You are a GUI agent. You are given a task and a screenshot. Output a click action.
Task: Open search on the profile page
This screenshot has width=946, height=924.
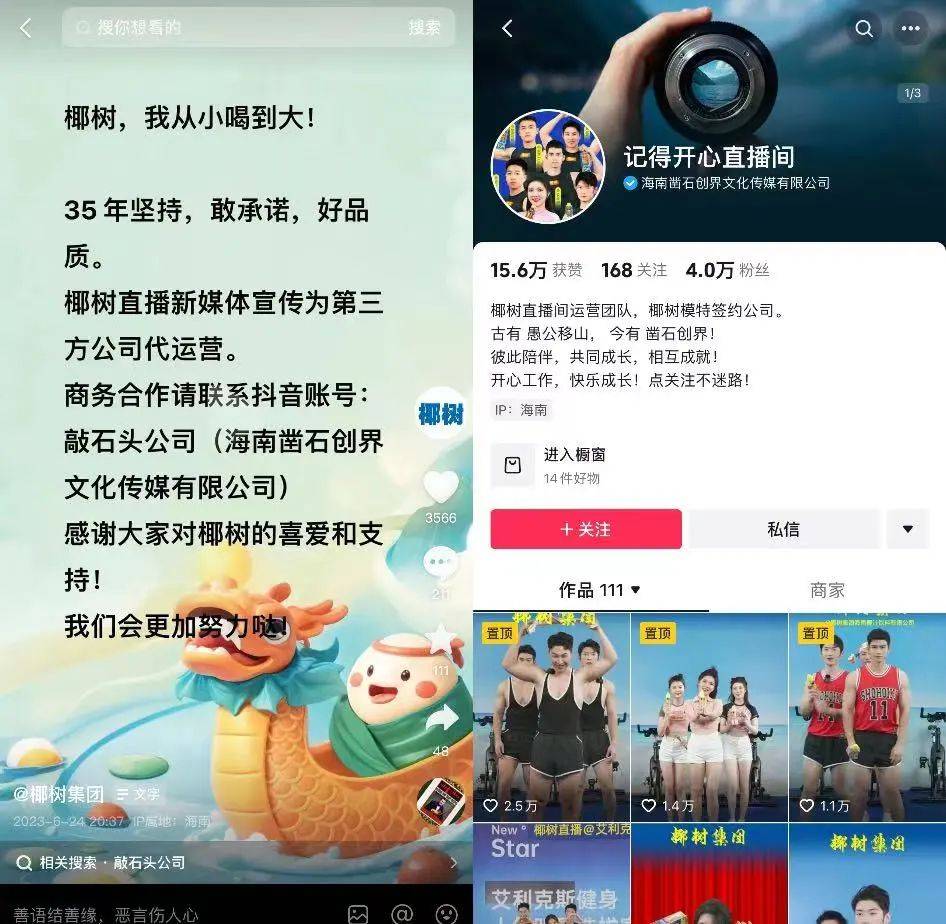click(x=864, y=29)
